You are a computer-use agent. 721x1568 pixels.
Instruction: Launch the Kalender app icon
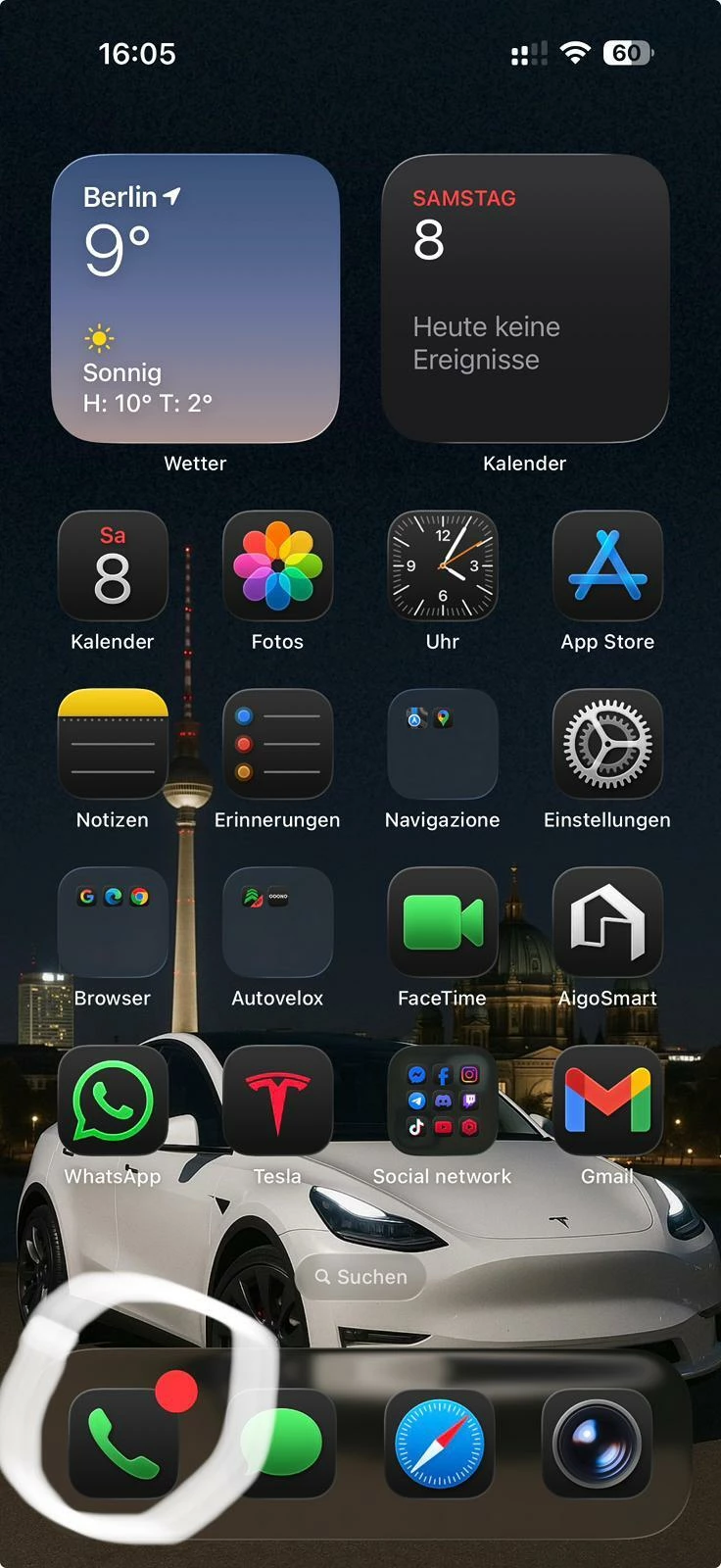(113, 565)
